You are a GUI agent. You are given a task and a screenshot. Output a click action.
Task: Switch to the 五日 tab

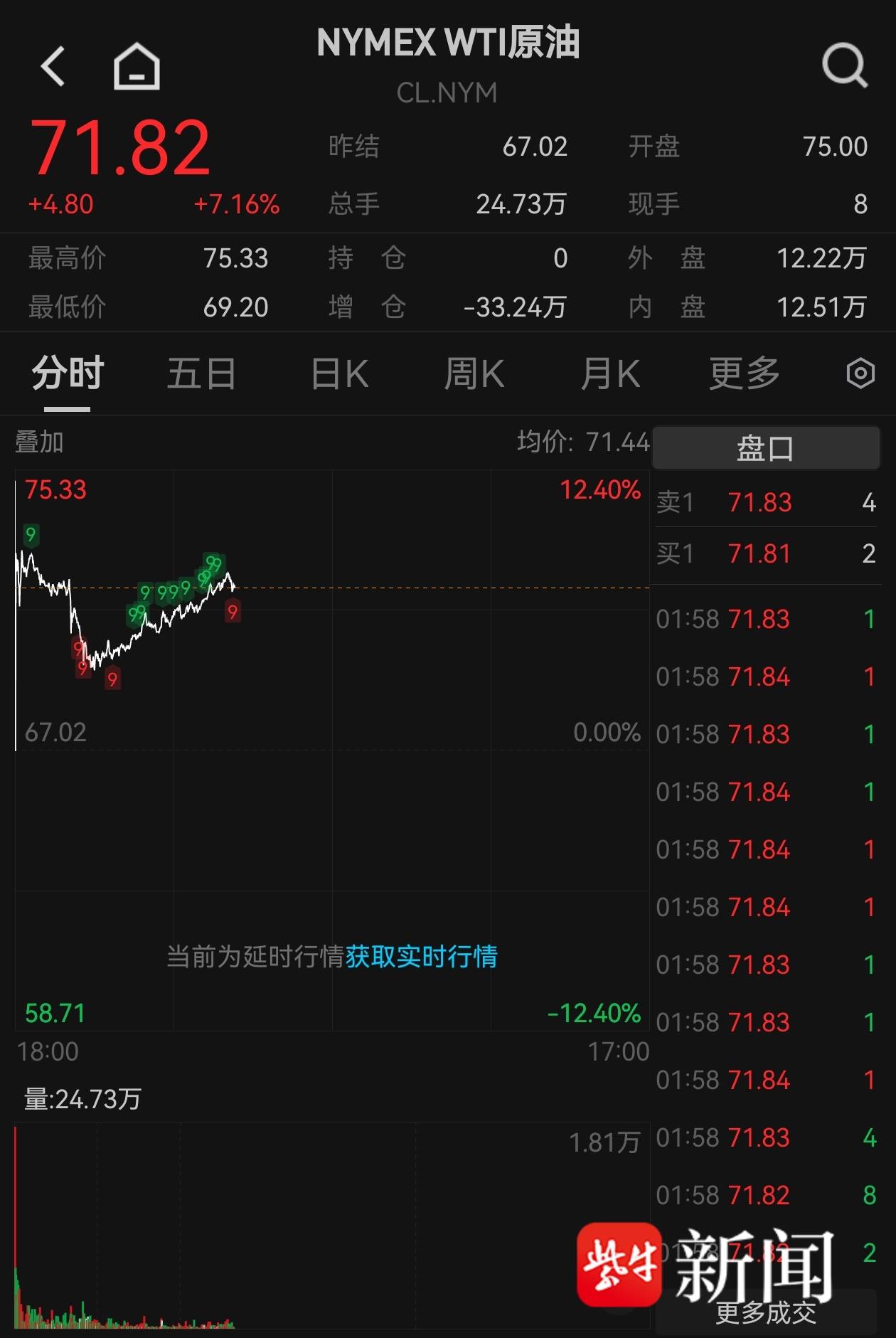coord(201,374)
